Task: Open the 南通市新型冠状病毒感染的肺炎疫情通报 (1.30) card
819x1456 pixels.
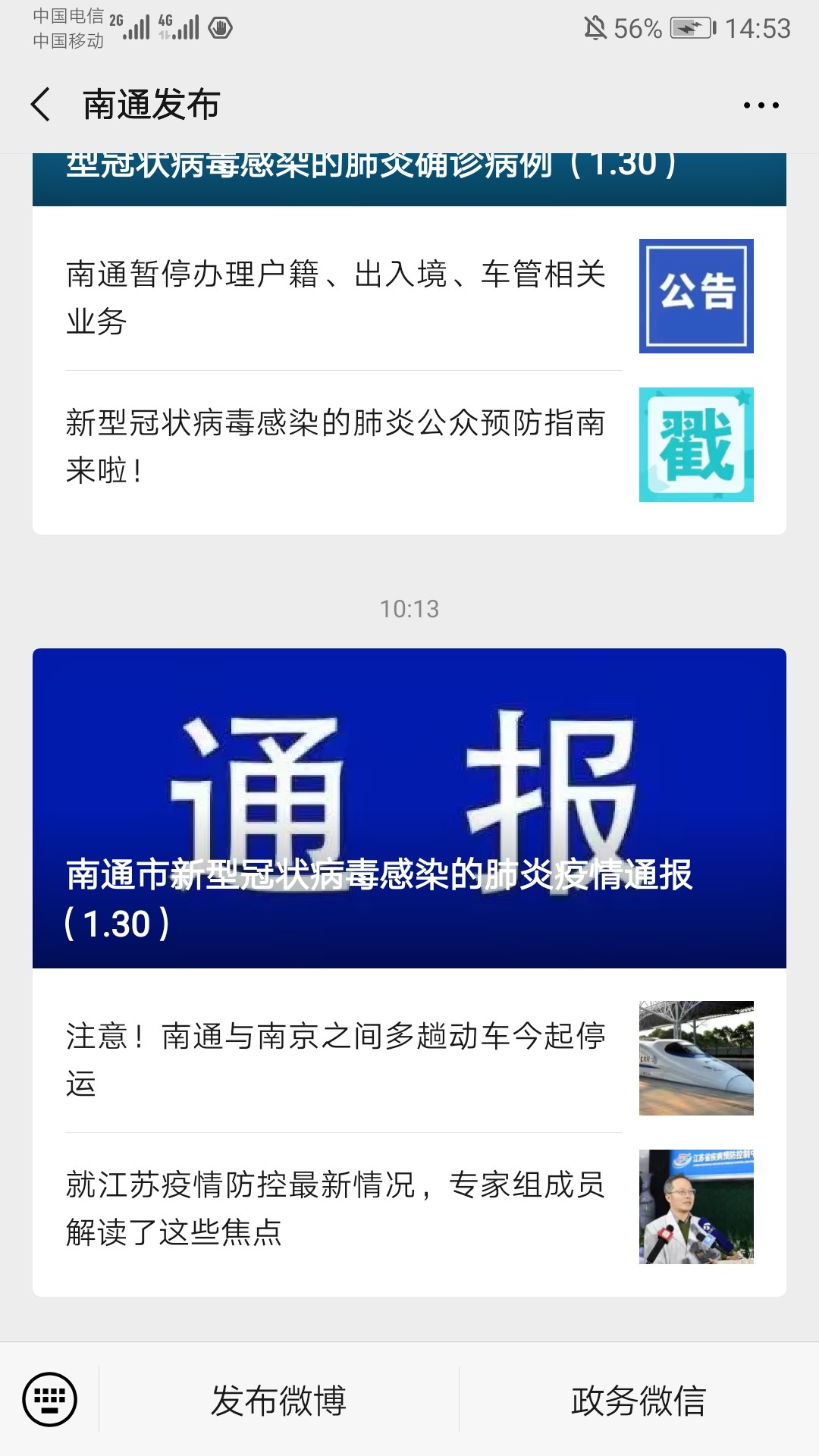Action: coord(409,808)
